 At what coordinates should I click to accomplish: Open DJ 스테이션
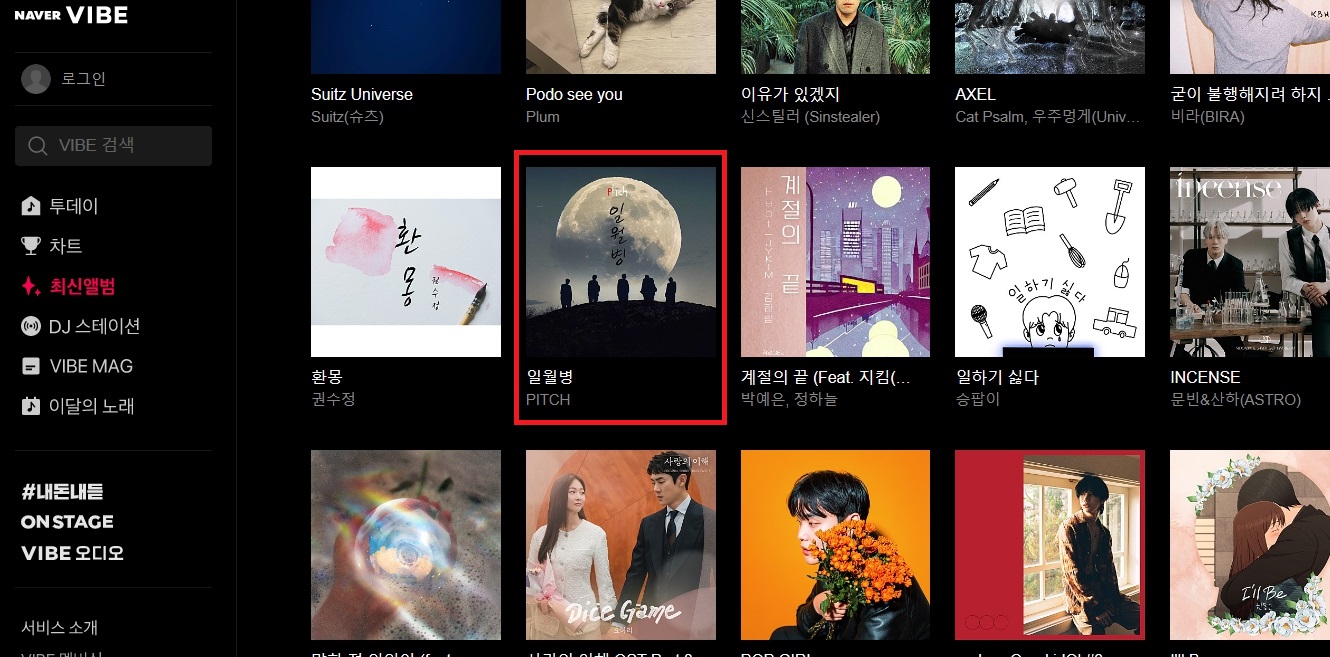(x=93, y=326)
